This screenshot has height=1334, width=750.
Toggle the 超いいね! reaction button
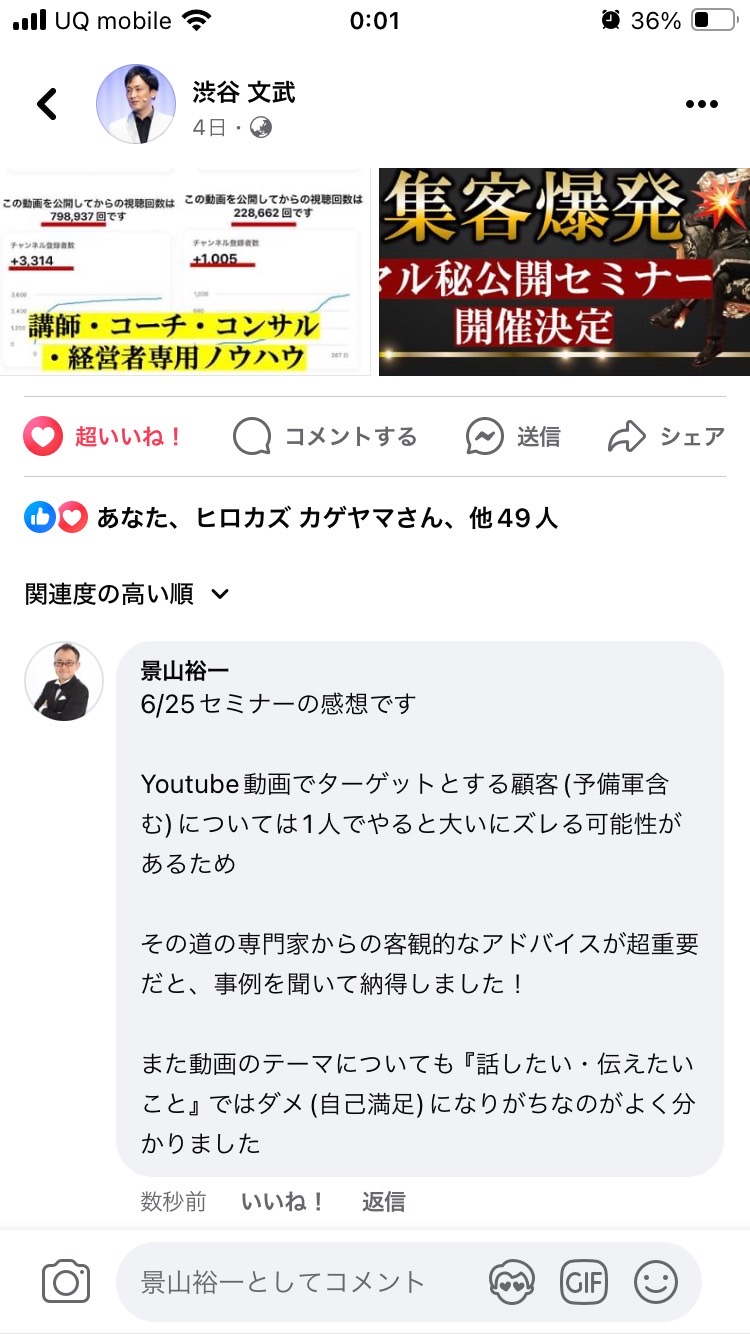tap(103, 437)
